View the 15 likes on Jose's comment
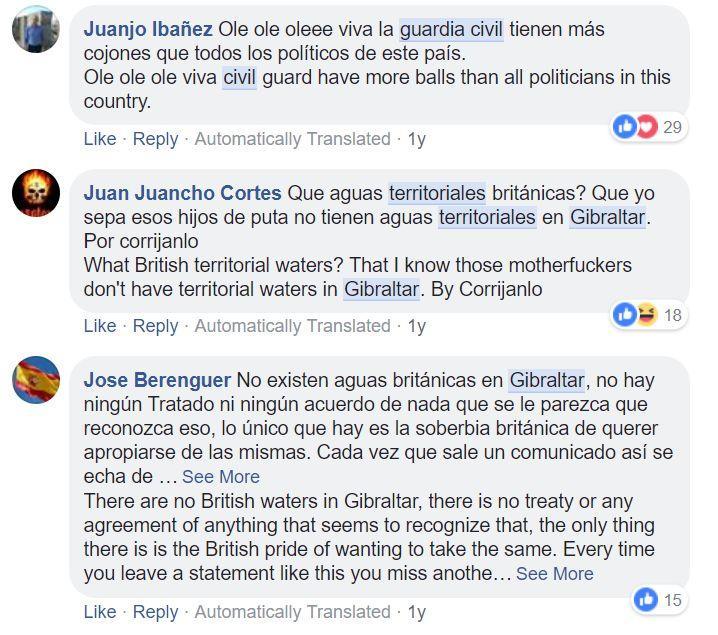 click(x=659, y=600)
